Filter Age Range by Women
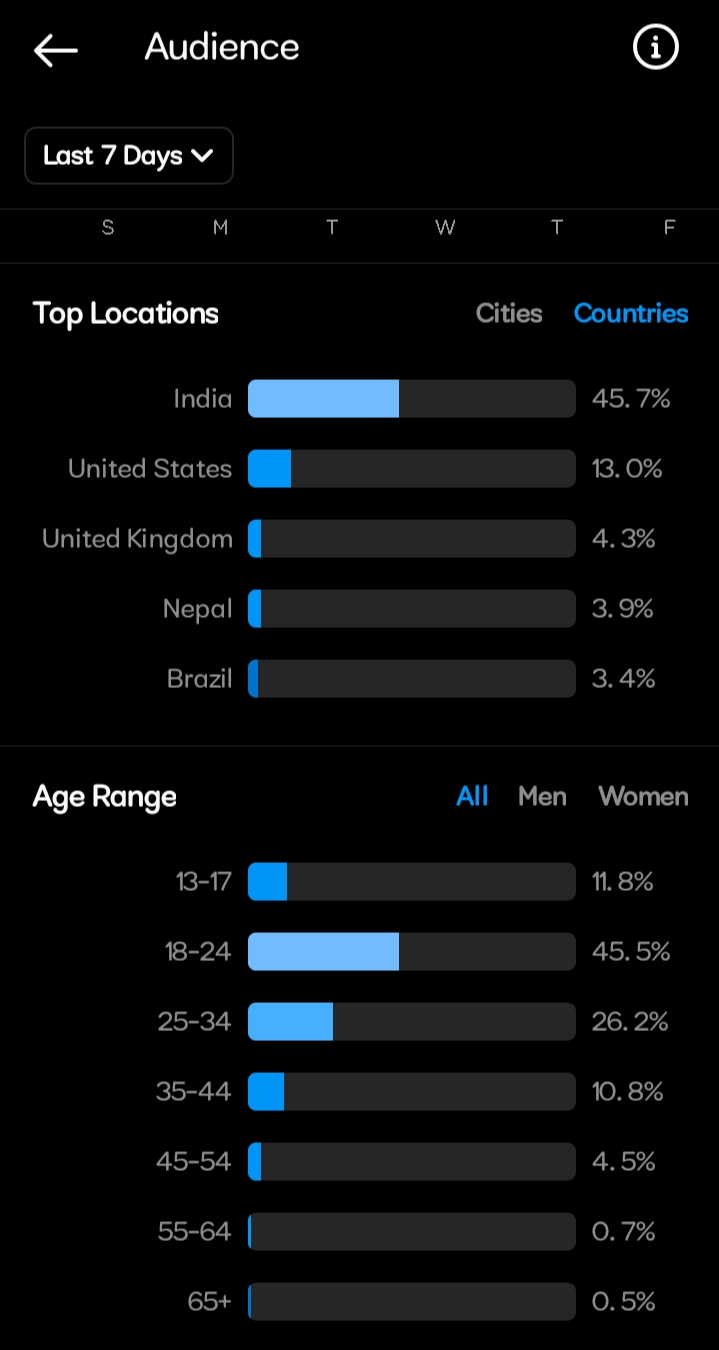The height and width of the screenshot is (1350, 719). tap(643, 797)
